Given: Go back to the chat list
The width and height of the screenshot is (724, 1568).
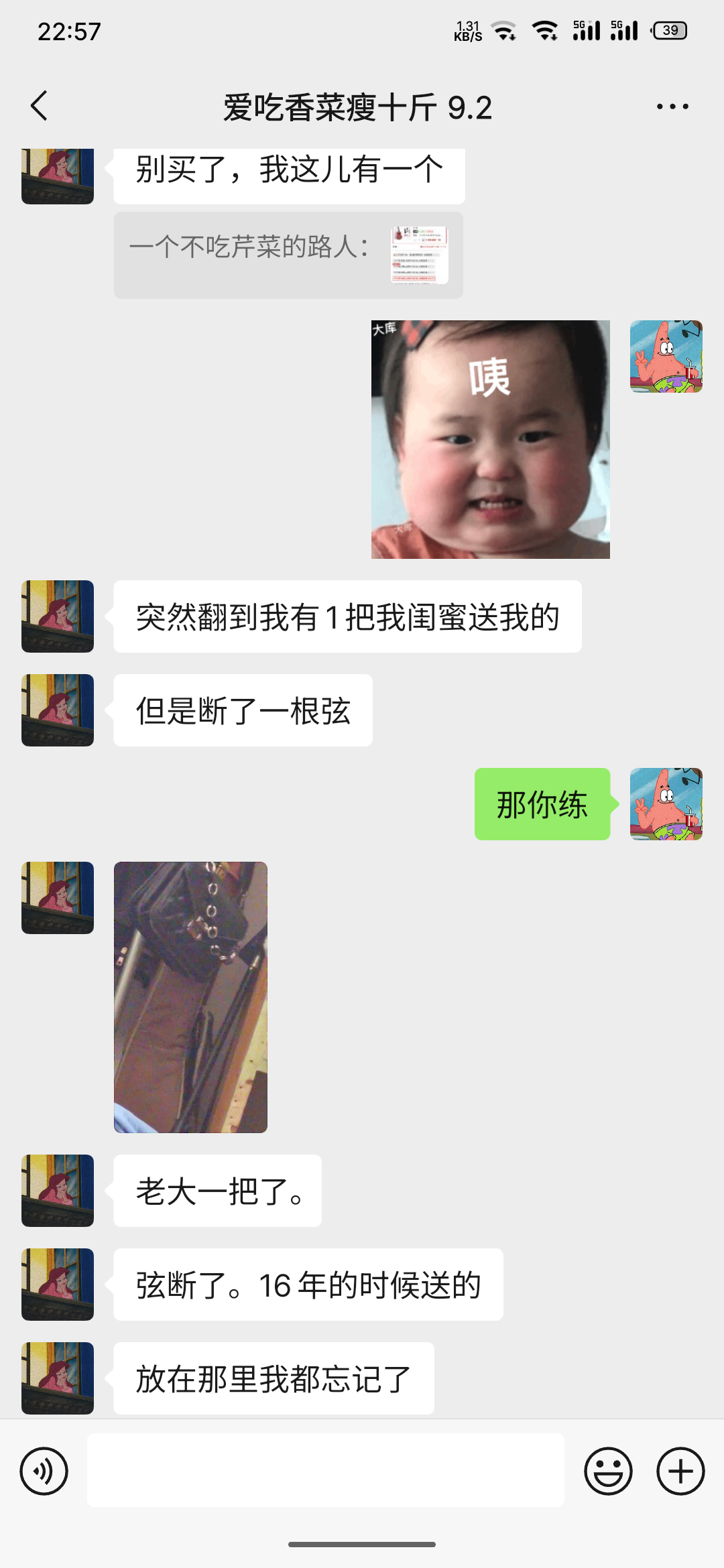Looking at the screenshot, I should [x=39, y=107].
